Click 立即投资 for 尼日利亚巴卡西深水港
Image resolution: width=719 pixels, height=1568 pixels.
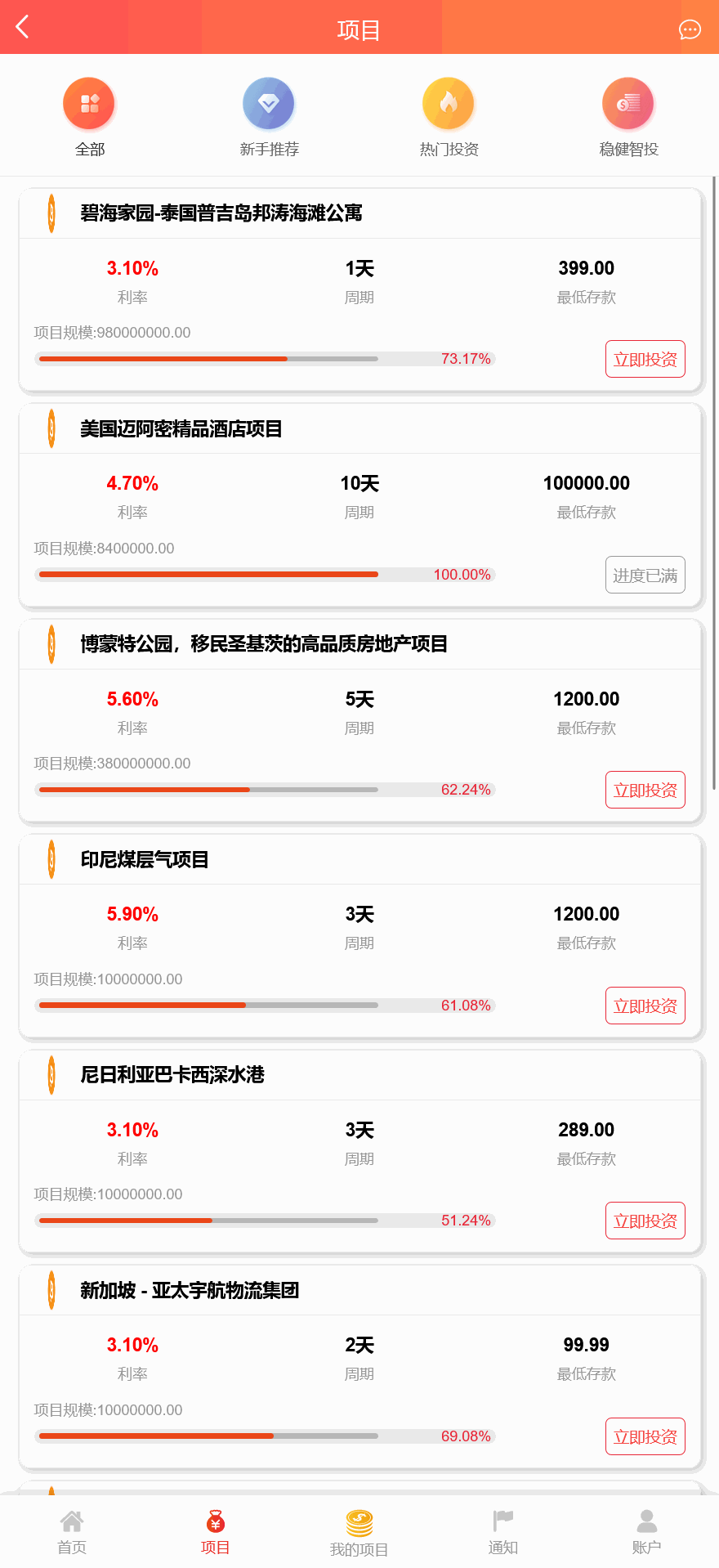pos(645,1221)
